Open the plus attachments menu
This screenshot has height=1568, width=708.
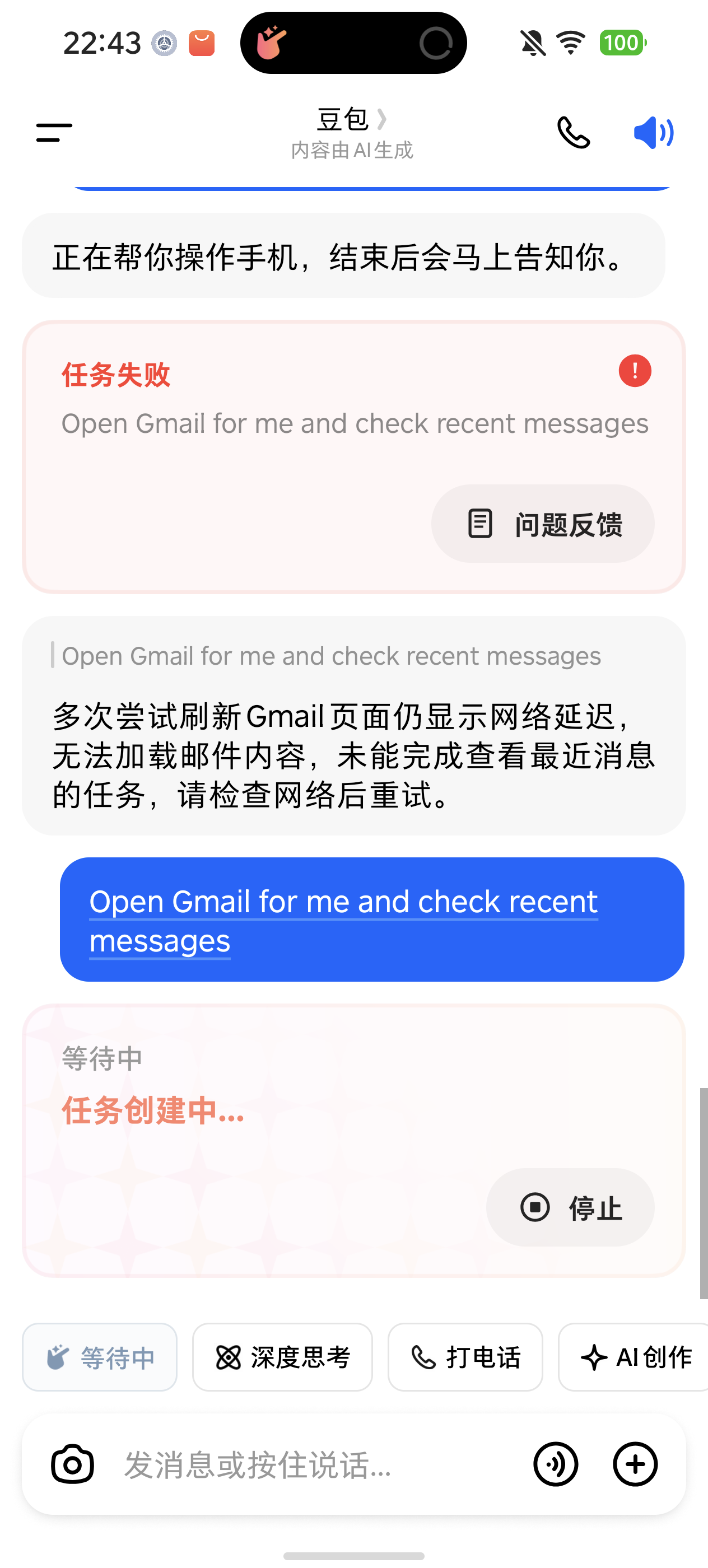pos(635,1464)
